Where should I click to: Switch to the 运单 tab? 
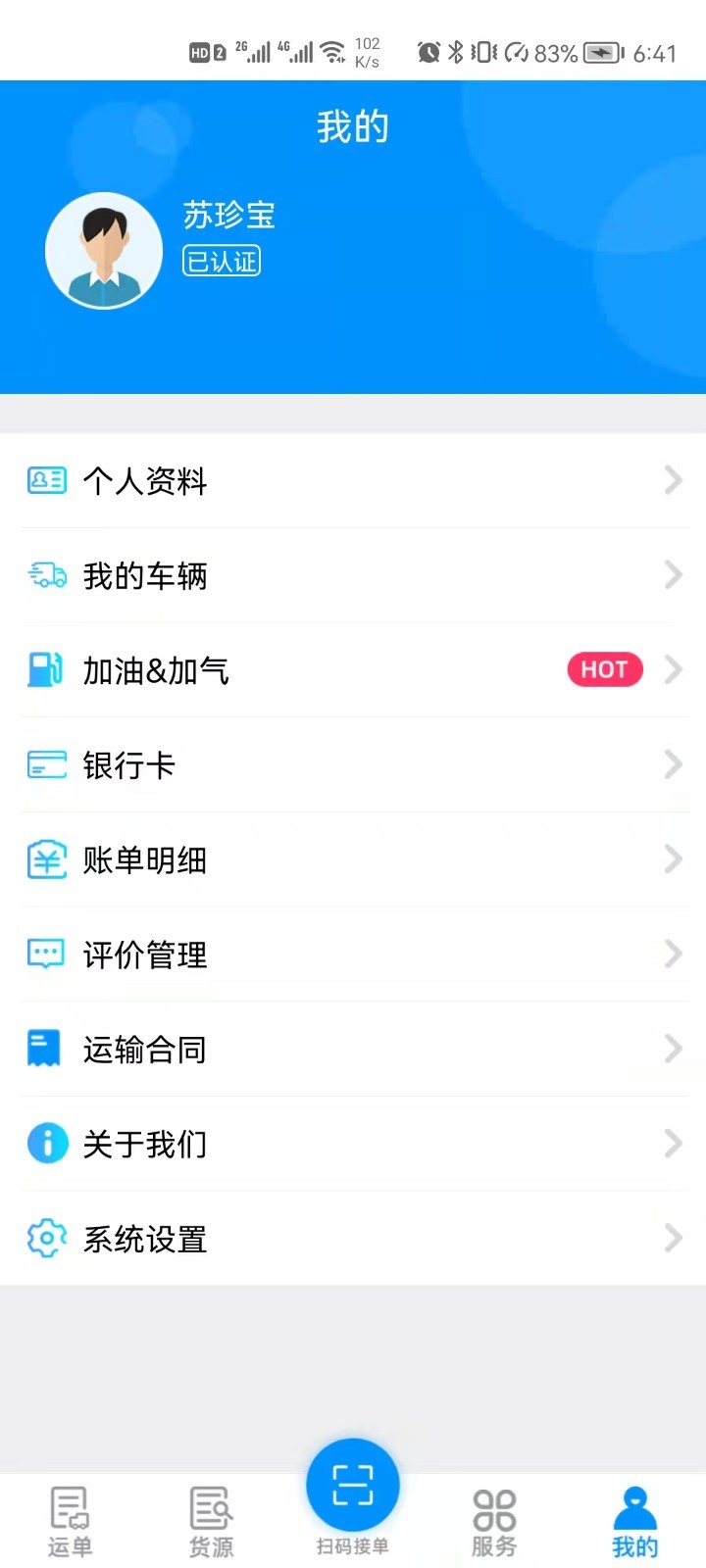[68, 1514]
